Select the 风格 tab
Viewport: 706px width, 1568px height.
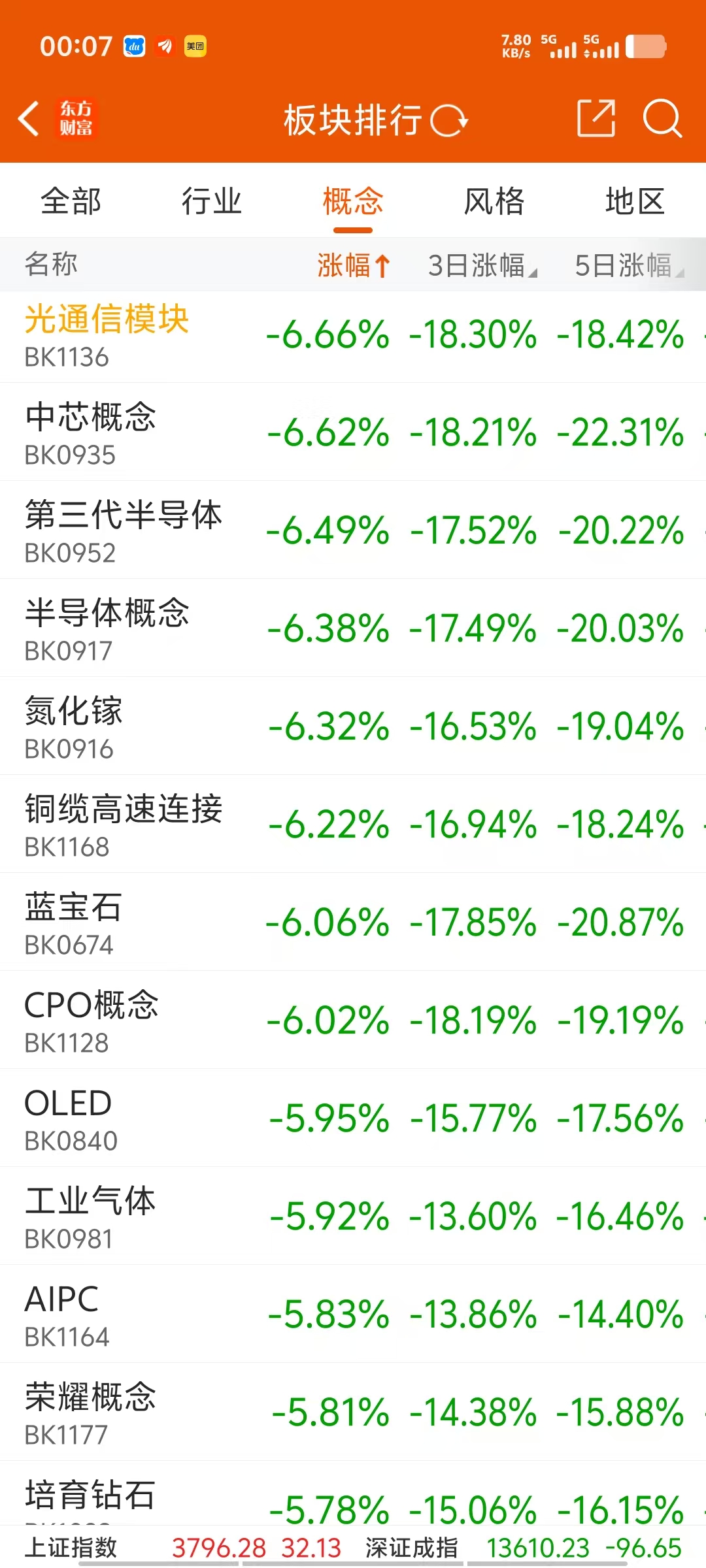pos(494,201)
